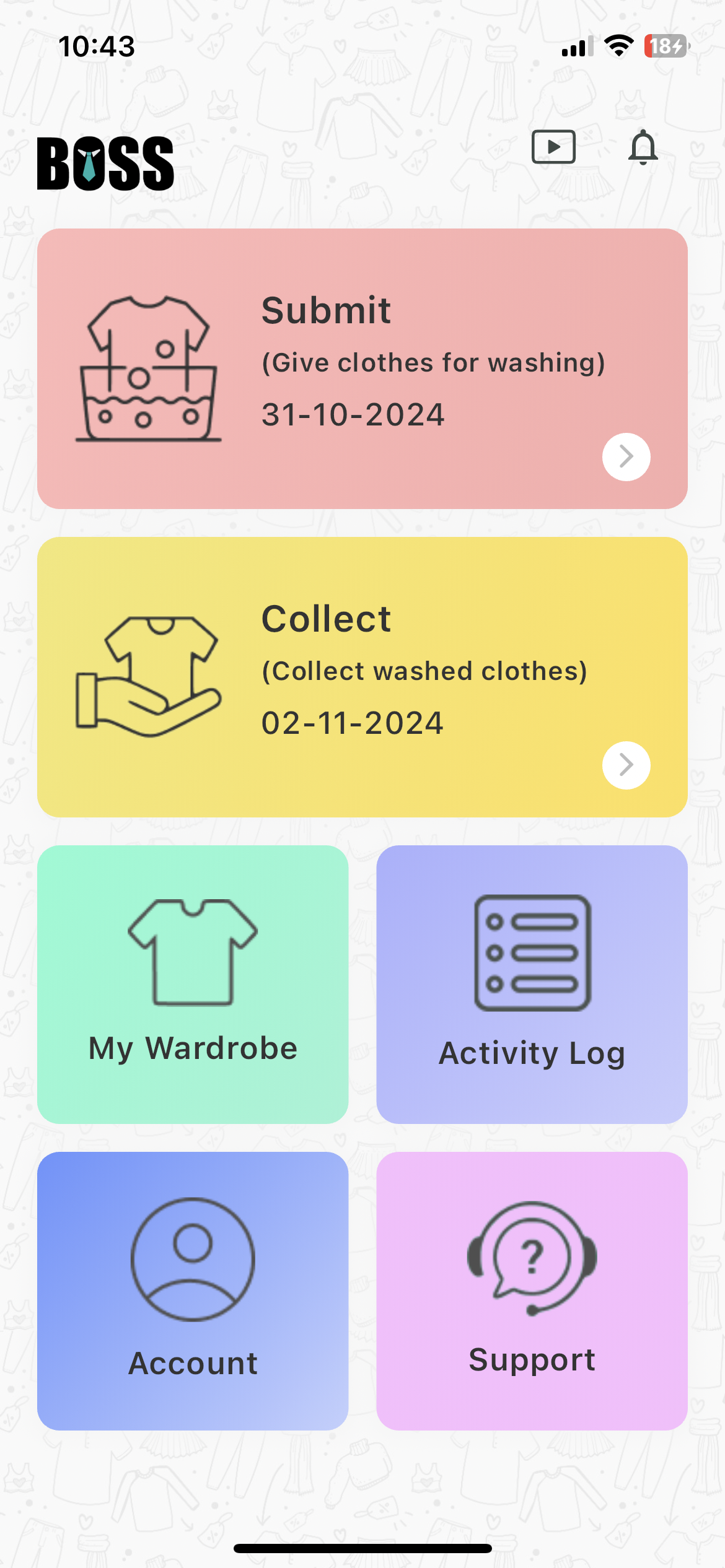Open the notifications bell
Image resolution: width=725 pixels, height=1568 pixels.
pos(643,147)
